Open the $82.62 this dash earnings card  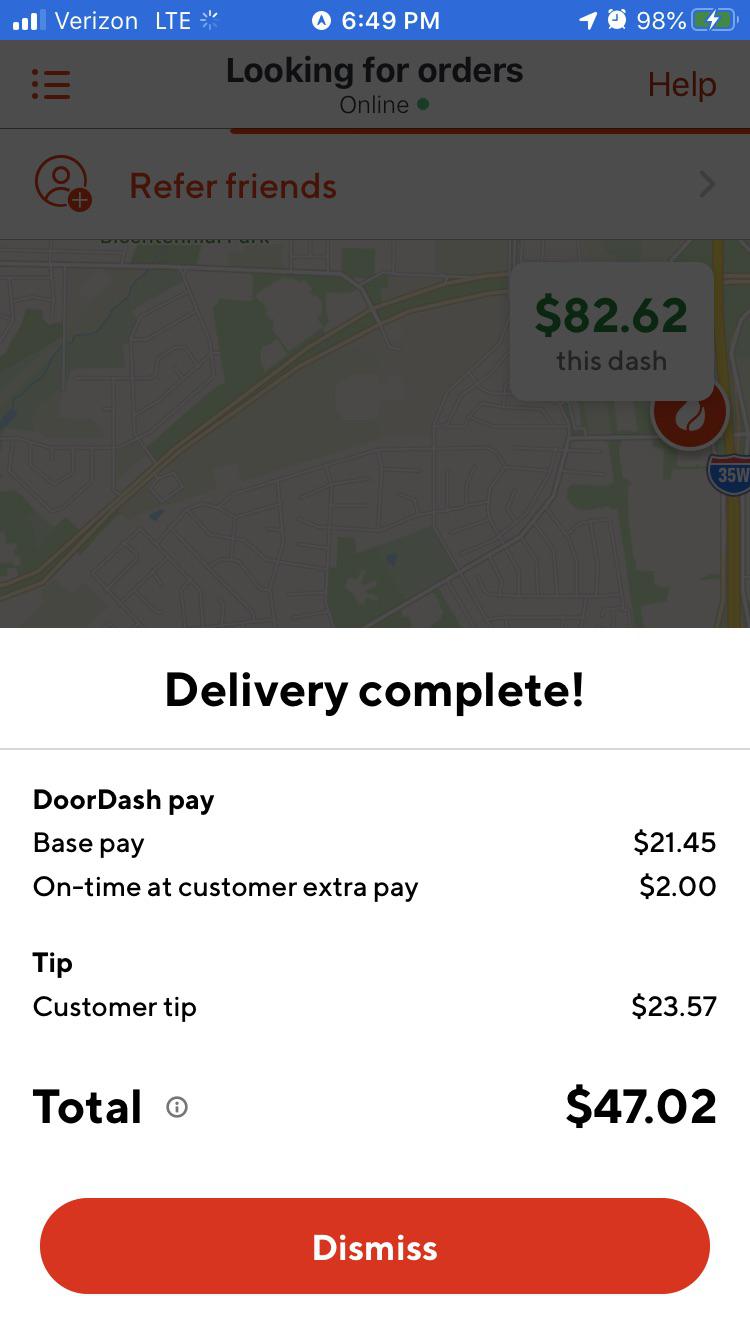click(x=611, y=331)
